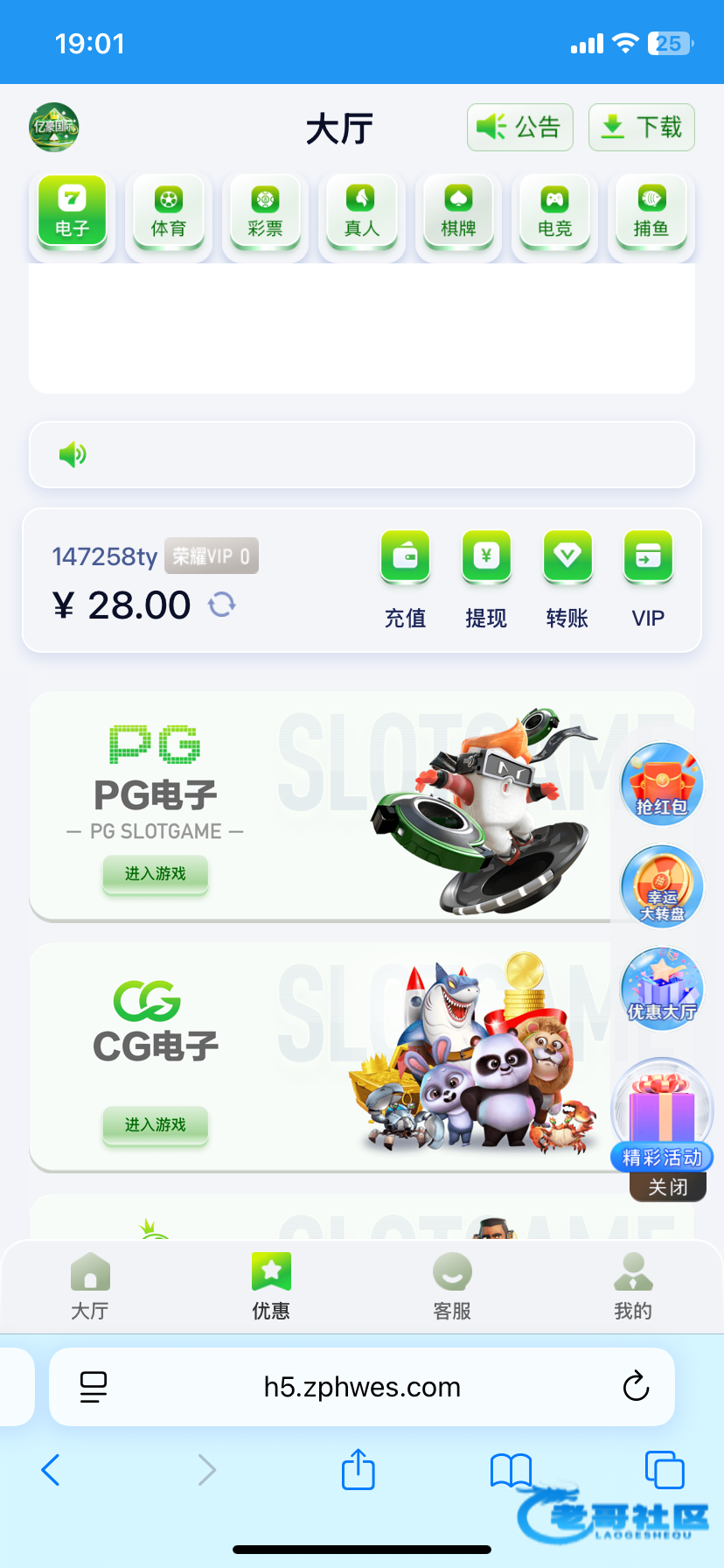The height and width of the screenshot is (1568, 724).
Task: Open 转账 transfer
Action: [x=567, y=579]
